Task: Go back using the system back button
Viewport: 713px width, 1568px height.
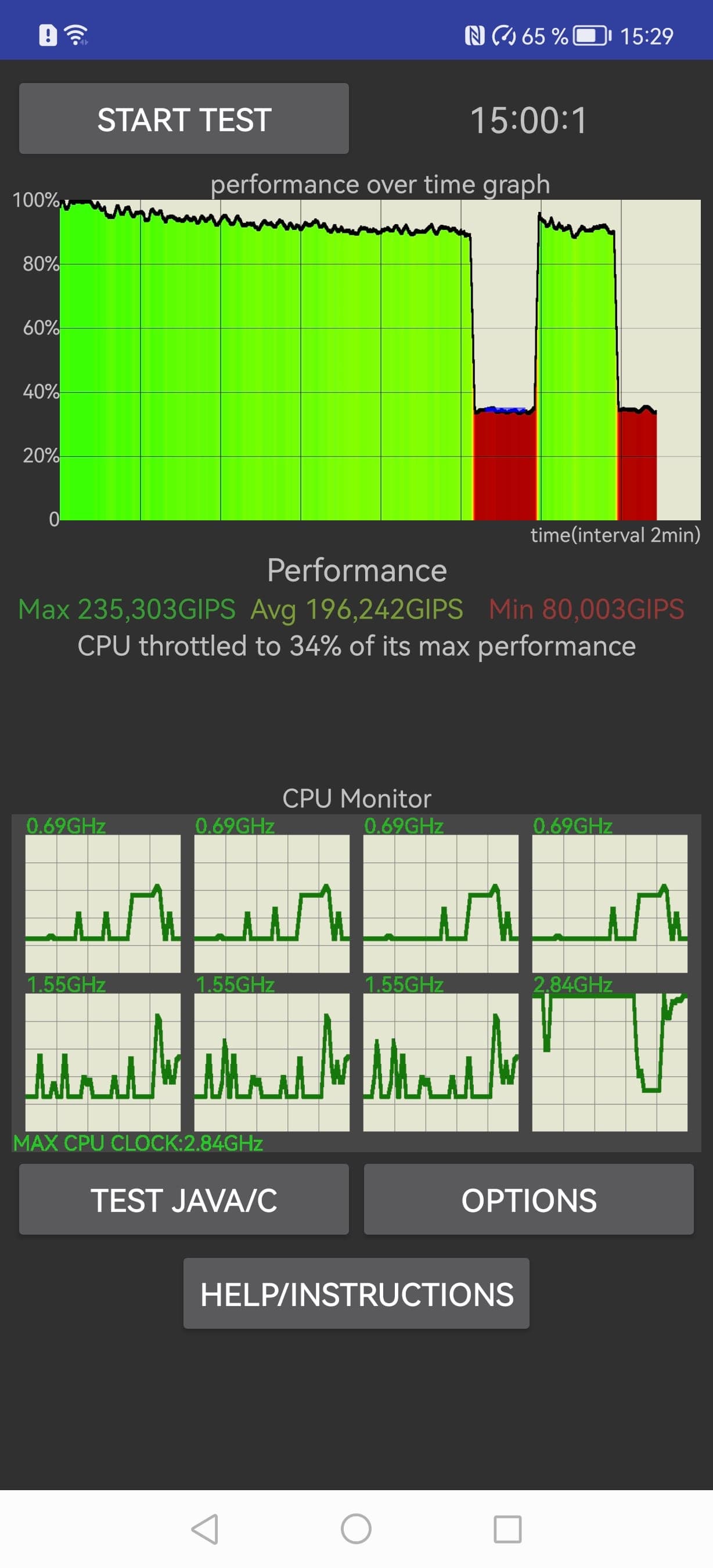Action: click(205, 1529)
